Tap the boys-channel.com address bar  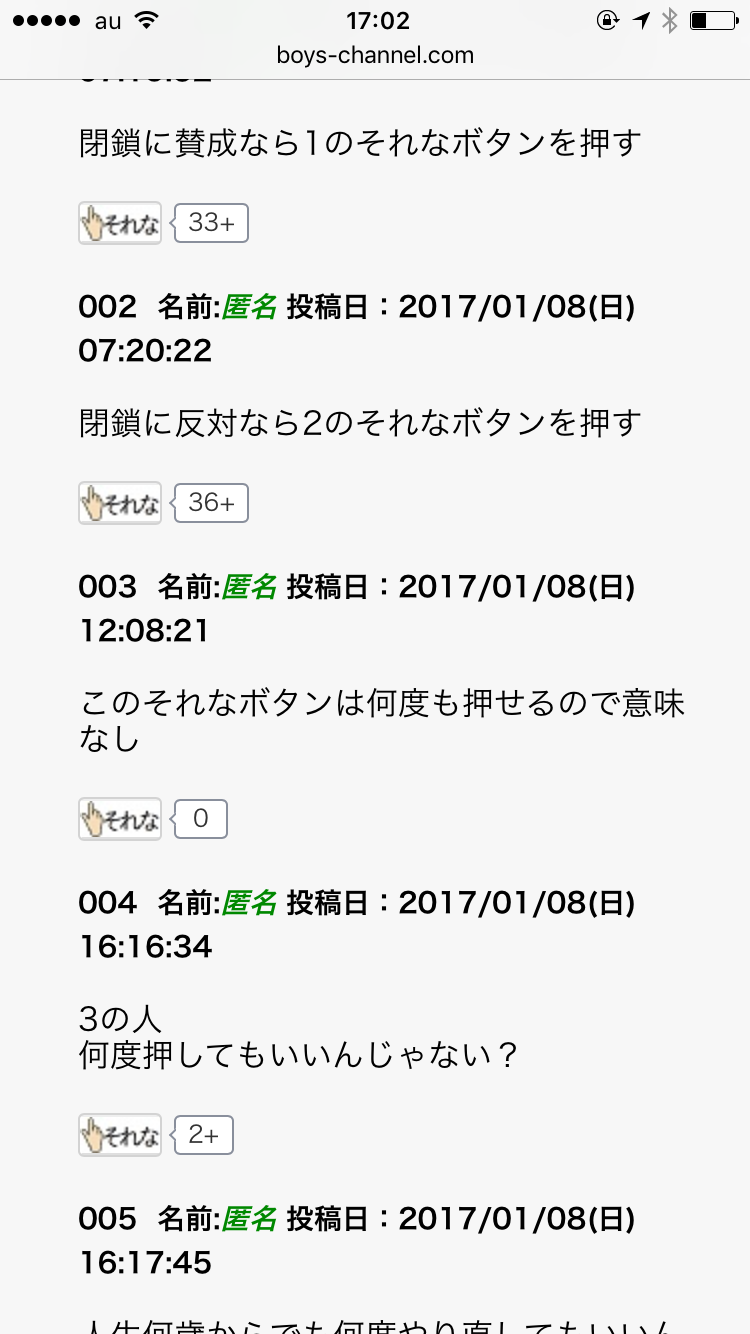coord(375,56)
